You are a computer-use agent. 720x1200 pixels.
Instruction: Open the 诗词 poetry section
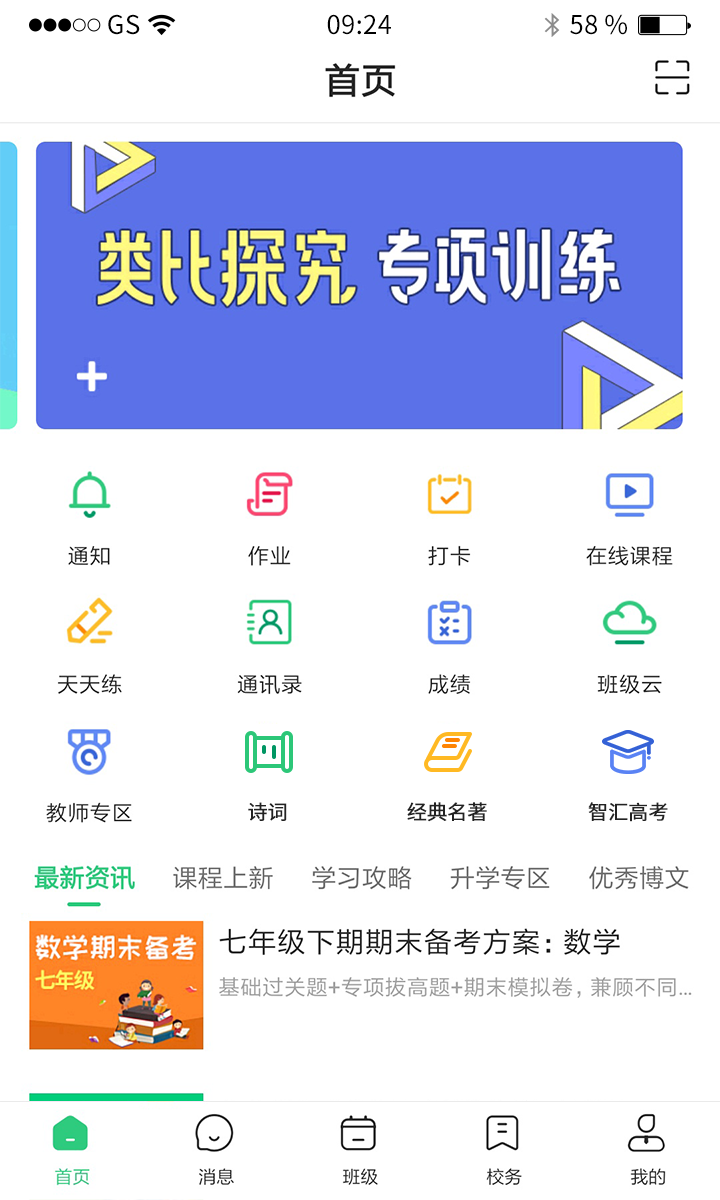268,772
